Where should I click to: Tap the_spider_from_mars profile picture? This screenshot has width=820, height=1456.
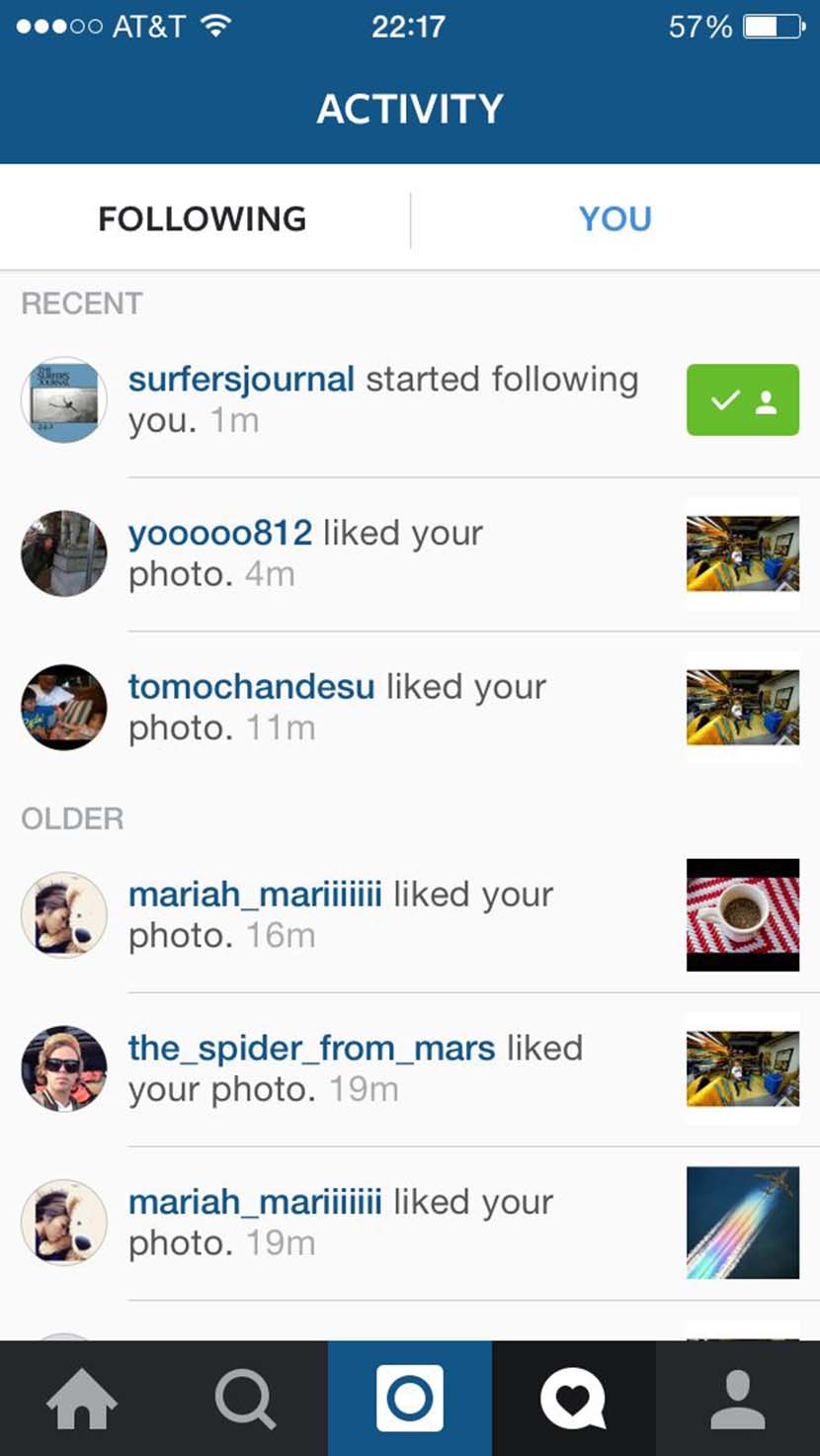click(64, 1069)
